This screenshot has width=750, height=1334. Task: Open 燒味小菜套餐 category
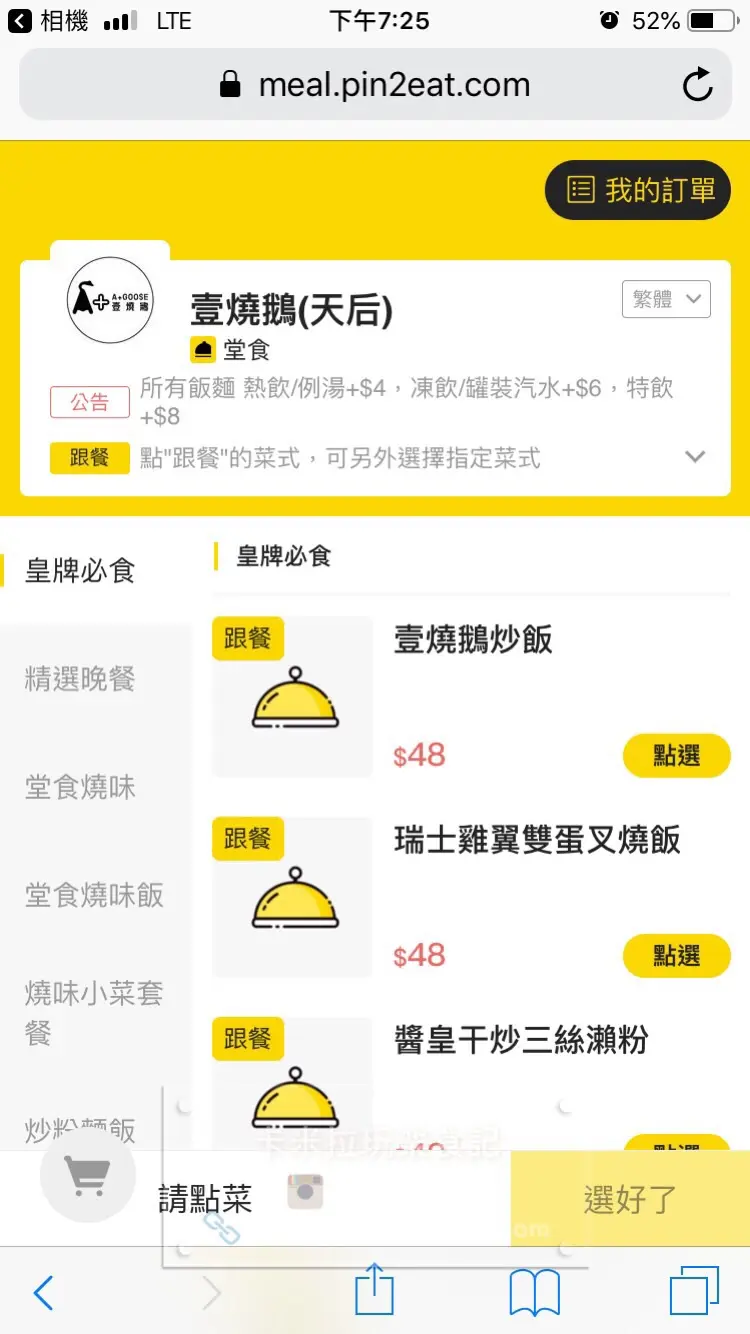pyautogui.click(x=94, y=1012)
